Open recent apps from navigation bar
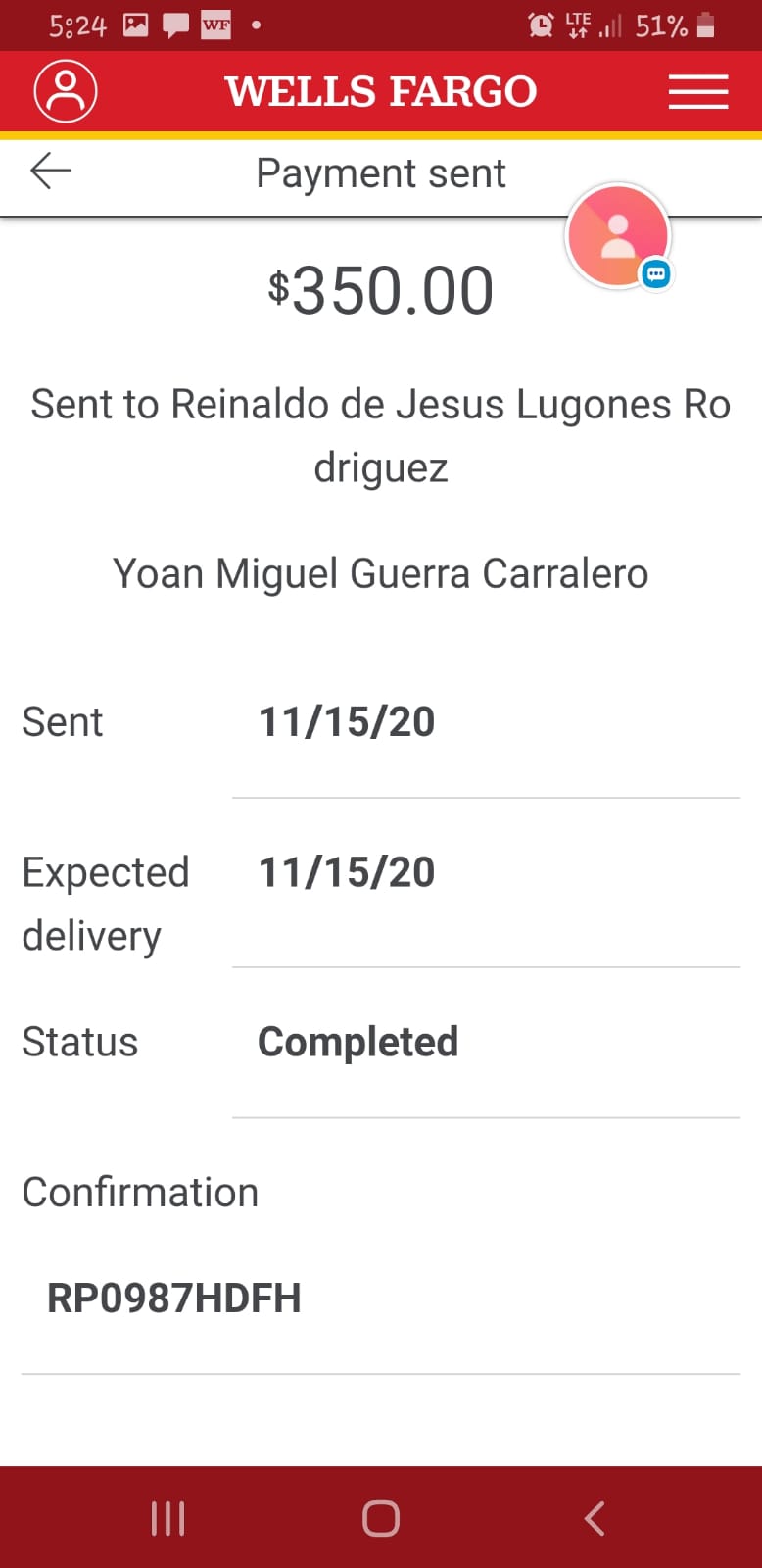Image resolution: width=762 pixels, height=1568 pixels. click(168, 1518)
